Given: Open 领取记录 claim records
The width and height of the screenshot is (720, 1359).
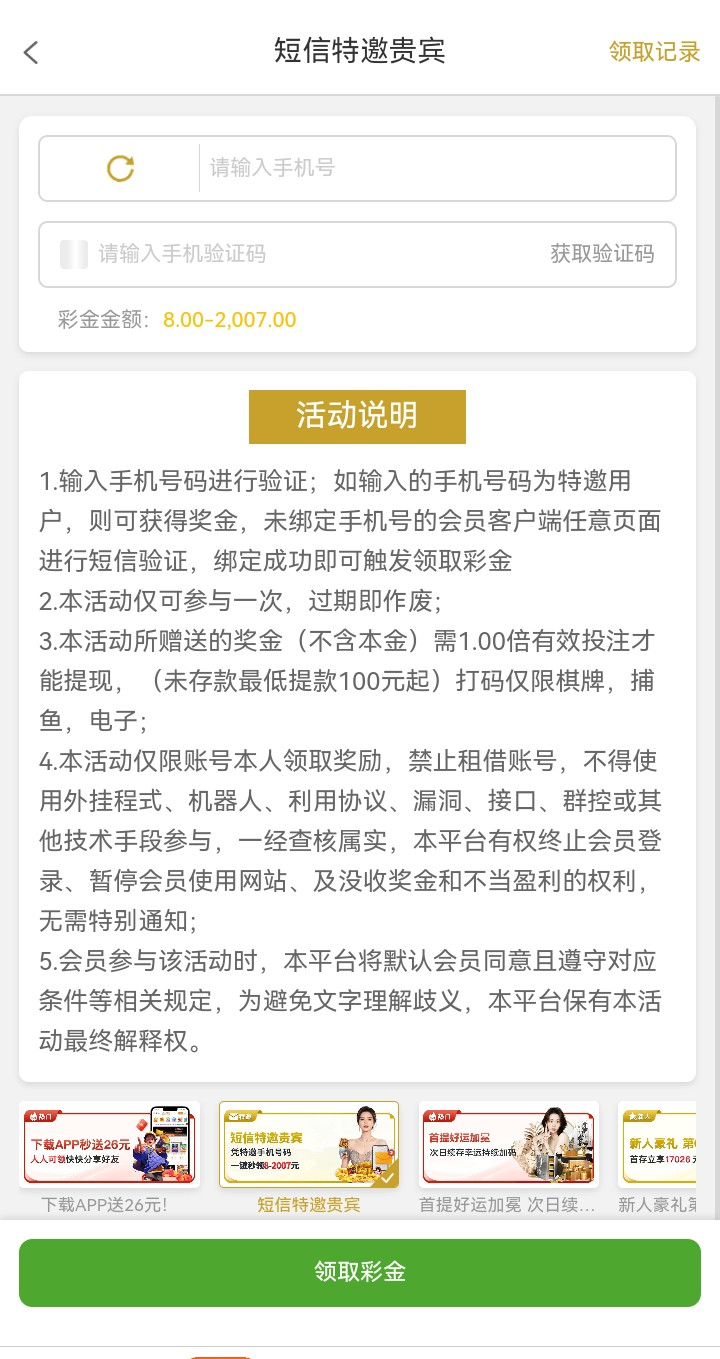Looking at the screenshot, I should pos(654,52).
